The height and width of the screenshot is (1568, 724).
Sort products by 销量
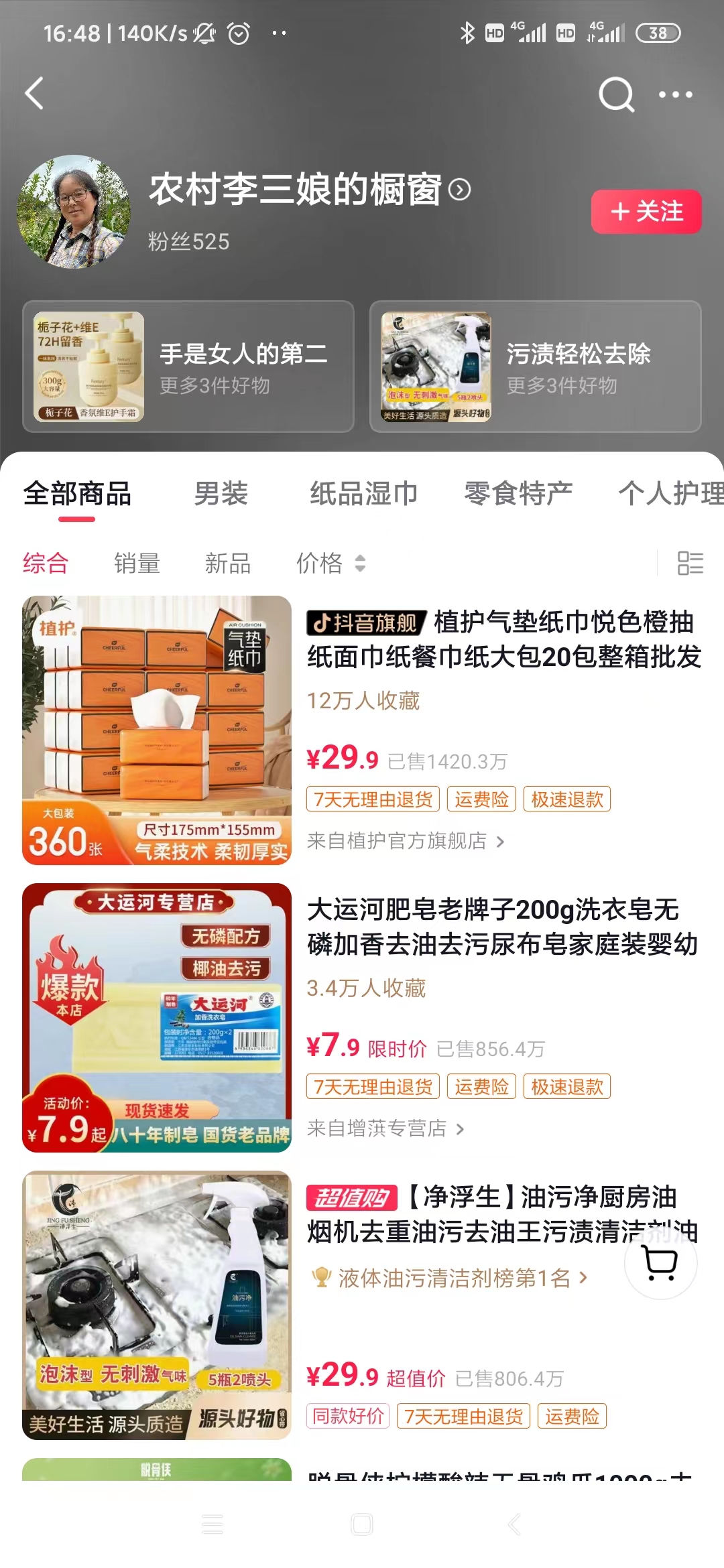click(137, 564)
